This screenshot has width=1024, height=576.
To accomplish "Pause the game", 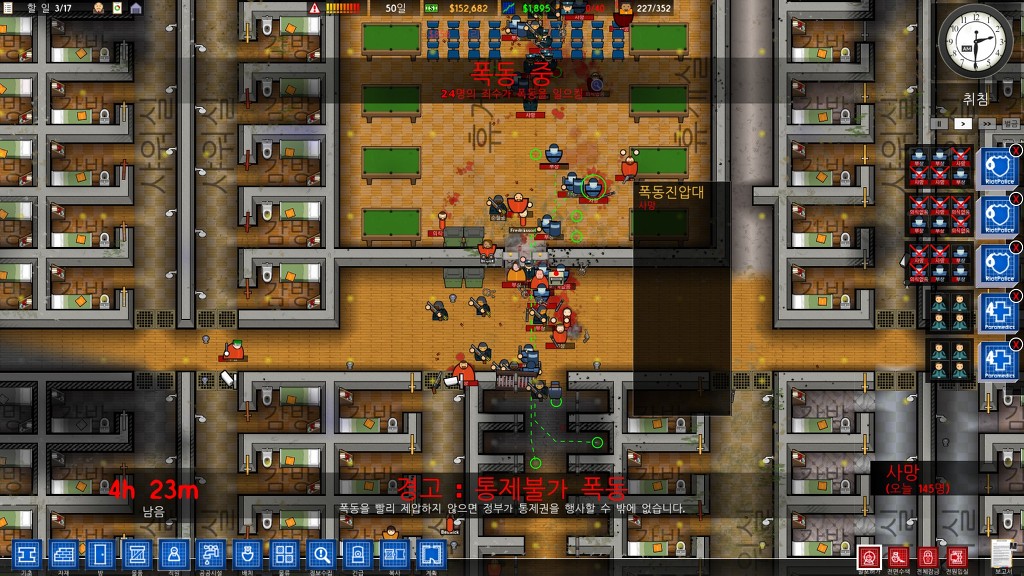I will [x=939, y=123].
